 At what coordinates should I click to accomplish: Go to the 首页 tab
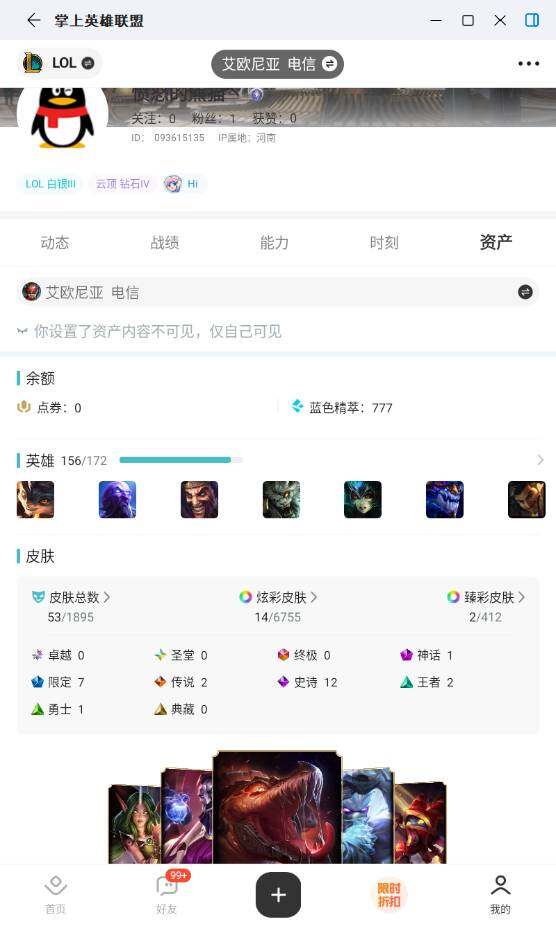coord(56,895)
